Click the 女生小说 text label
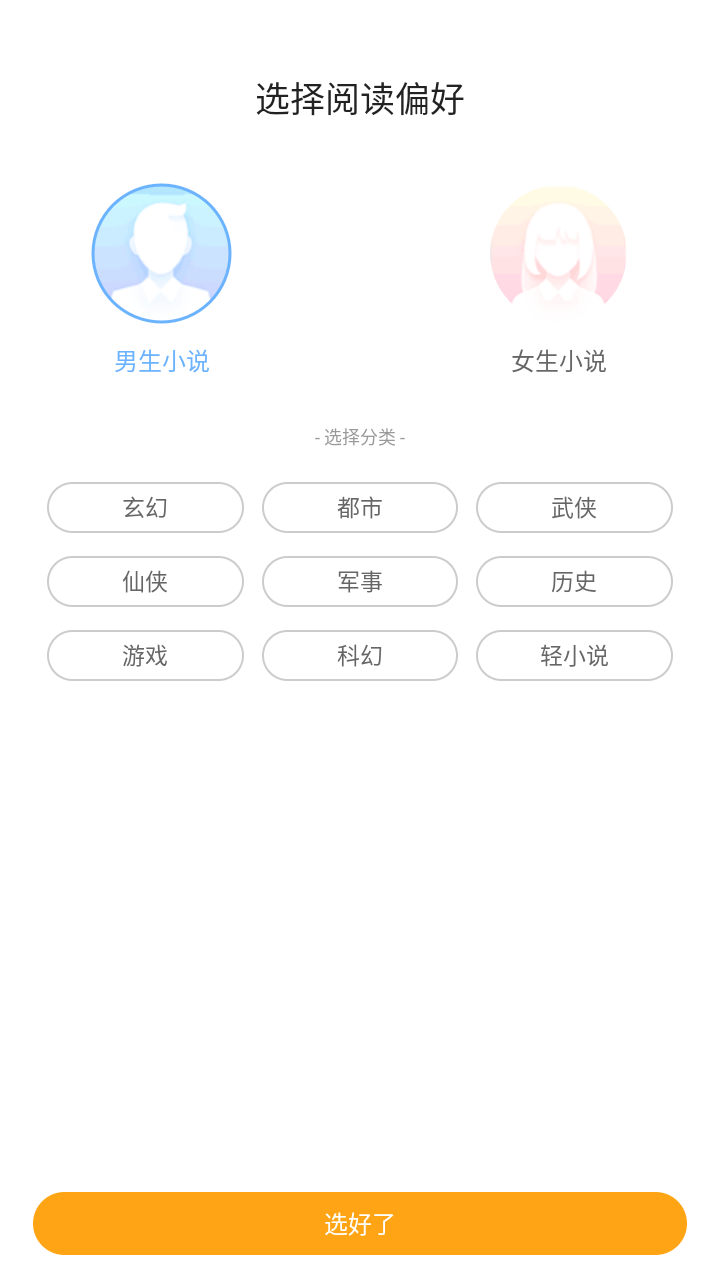This screenshot has width=720, height=1280. (x=557, y=361)
